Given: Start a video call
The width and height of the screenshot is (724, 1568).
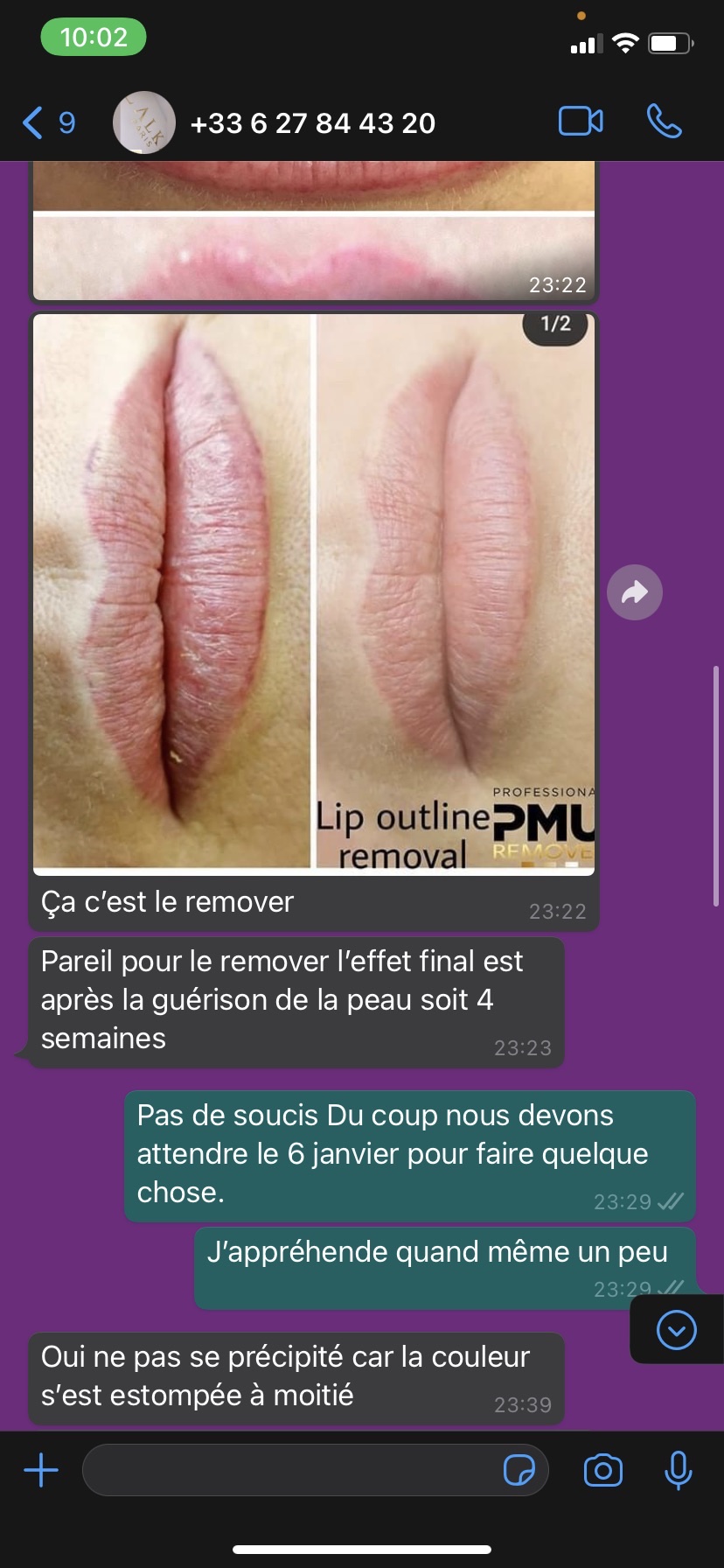Looking at the screenshot, I should pos(581,122).
